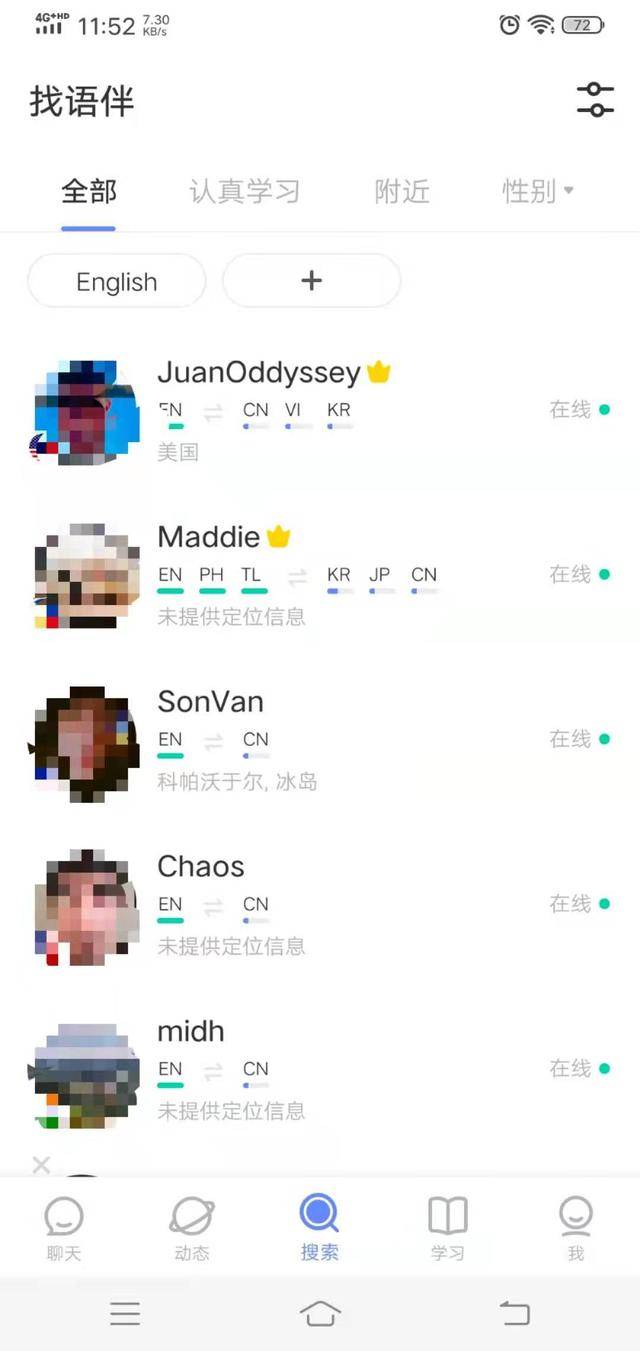Add another language with the plus chip
The image size is (640, 1351).
pyautogui.click(x=311, y=281)
